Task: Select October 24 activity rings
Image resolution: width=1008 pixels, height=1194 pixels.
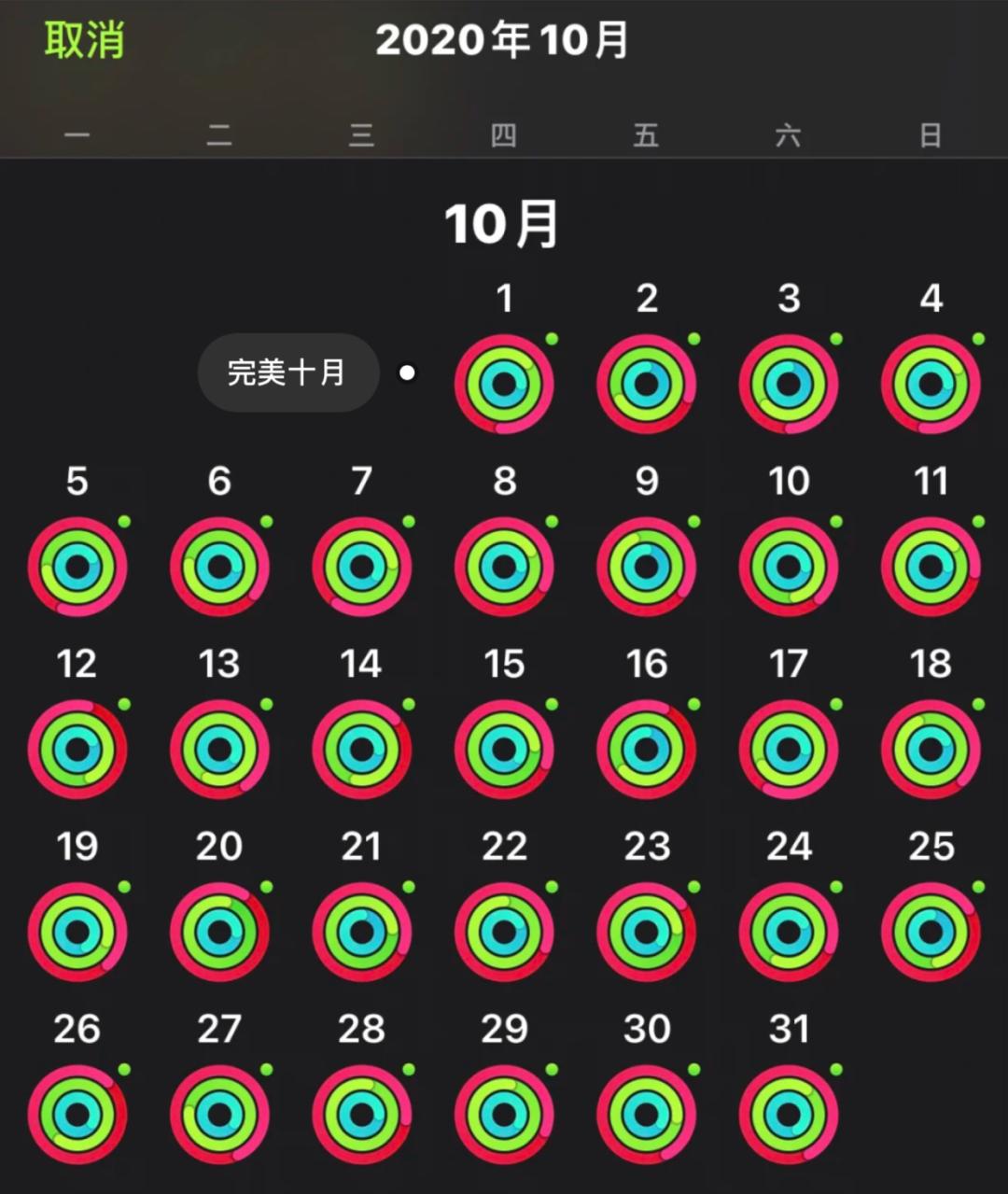Action: point(789,932)
